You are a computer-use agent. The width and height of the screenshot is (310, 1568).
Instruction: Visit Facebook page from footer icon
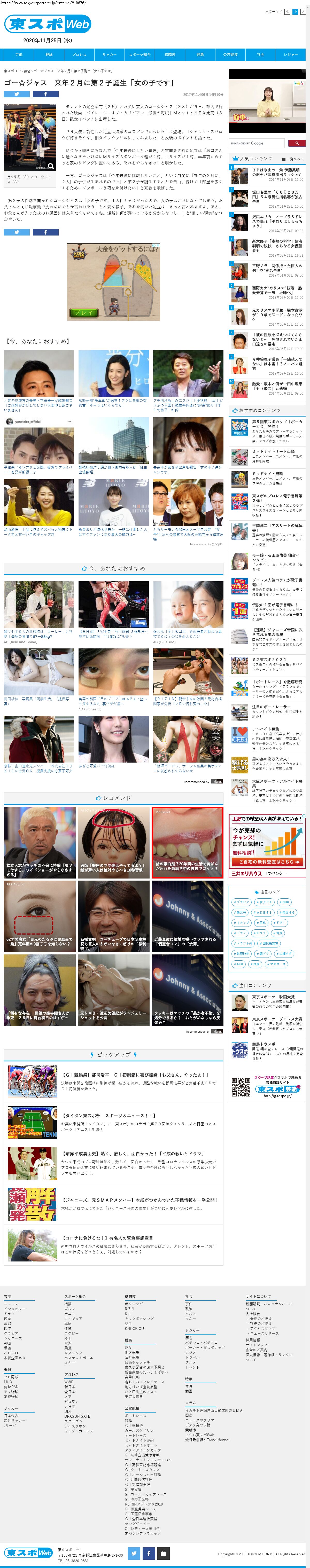(149, 1553)
